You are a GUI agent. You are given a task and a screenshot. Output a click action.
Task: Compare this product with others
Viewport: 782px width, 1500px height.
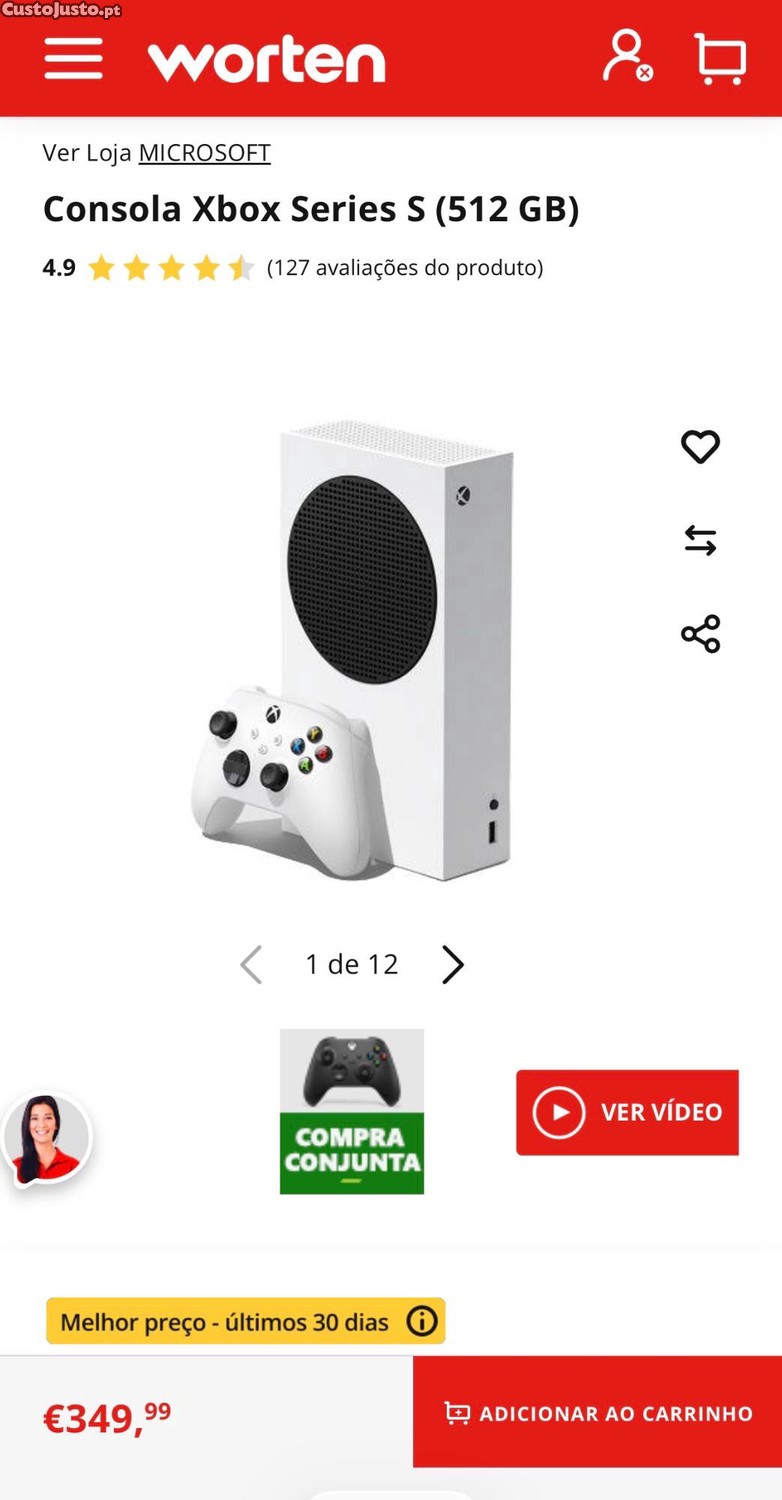point(700,541)
